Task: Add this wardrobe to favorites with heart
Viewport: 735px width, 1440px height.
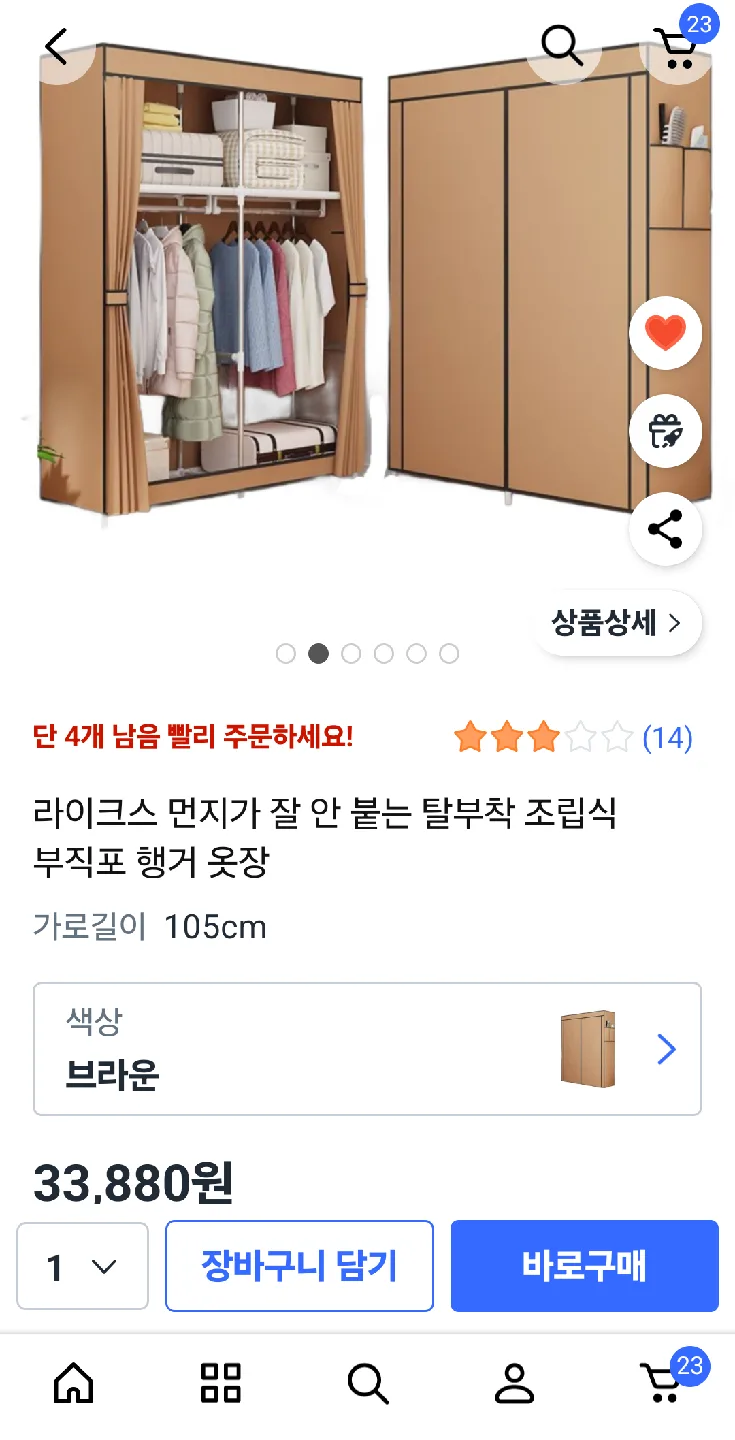Action: click(665, 333)
